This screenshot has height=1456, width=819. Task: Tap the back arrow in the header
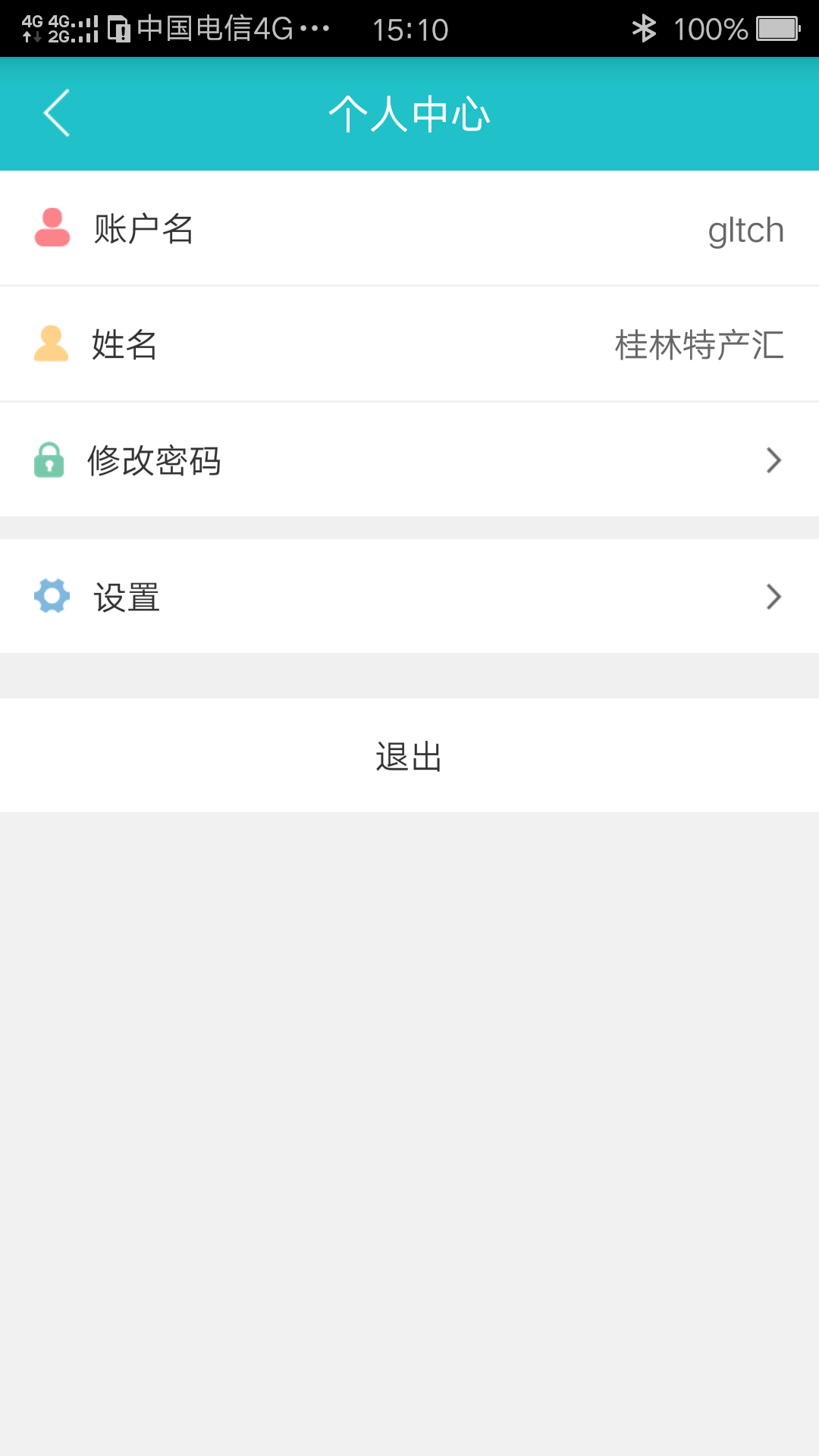pyautogui.click(x=57, y=114)
